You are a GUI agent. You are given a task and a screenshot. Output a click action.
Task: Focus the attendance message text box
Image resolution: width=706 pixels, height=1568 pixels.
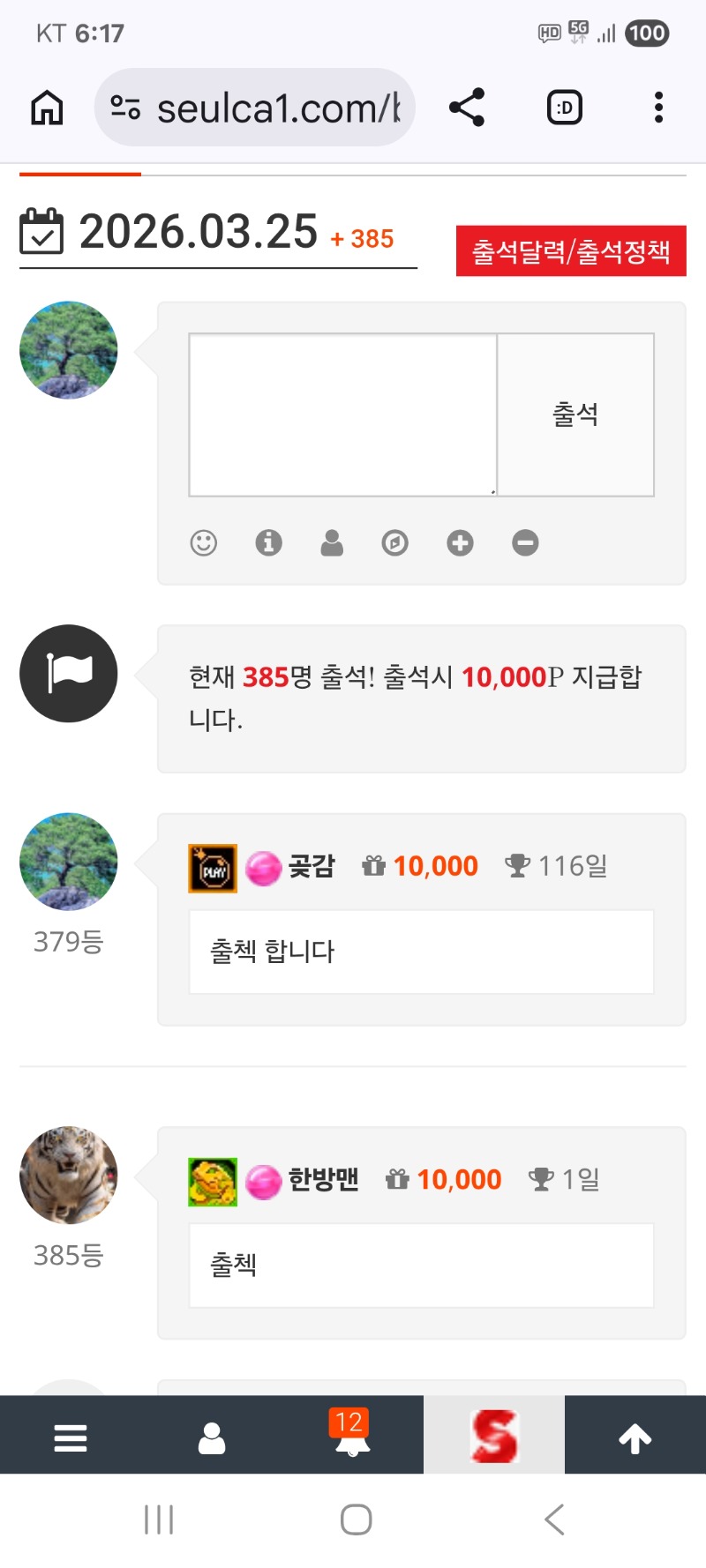[x=342, y=414]
